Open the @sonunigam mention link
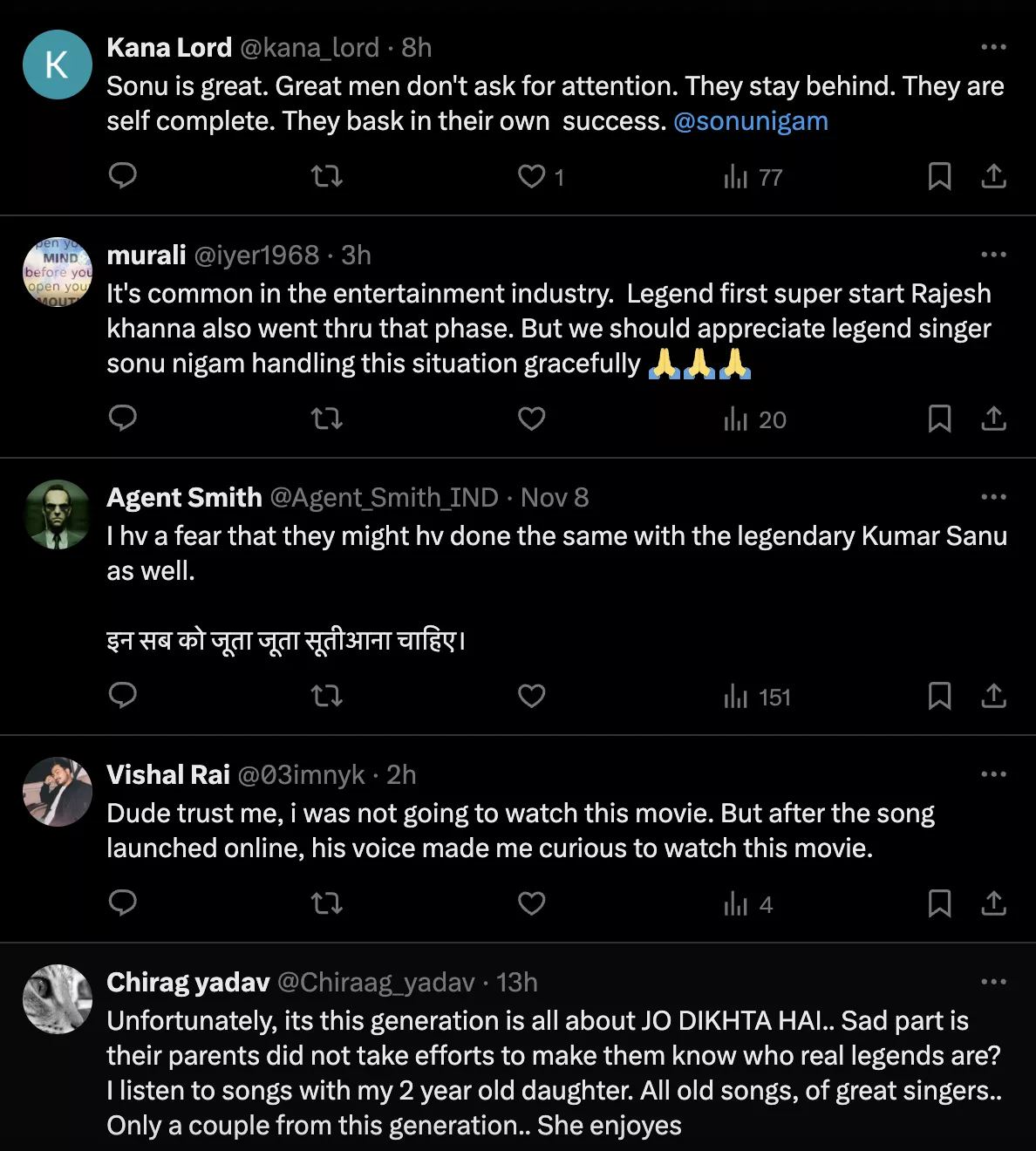The width and height of the screenshot is (1036, 1151). pyautogui.click(x=750, y=121)
